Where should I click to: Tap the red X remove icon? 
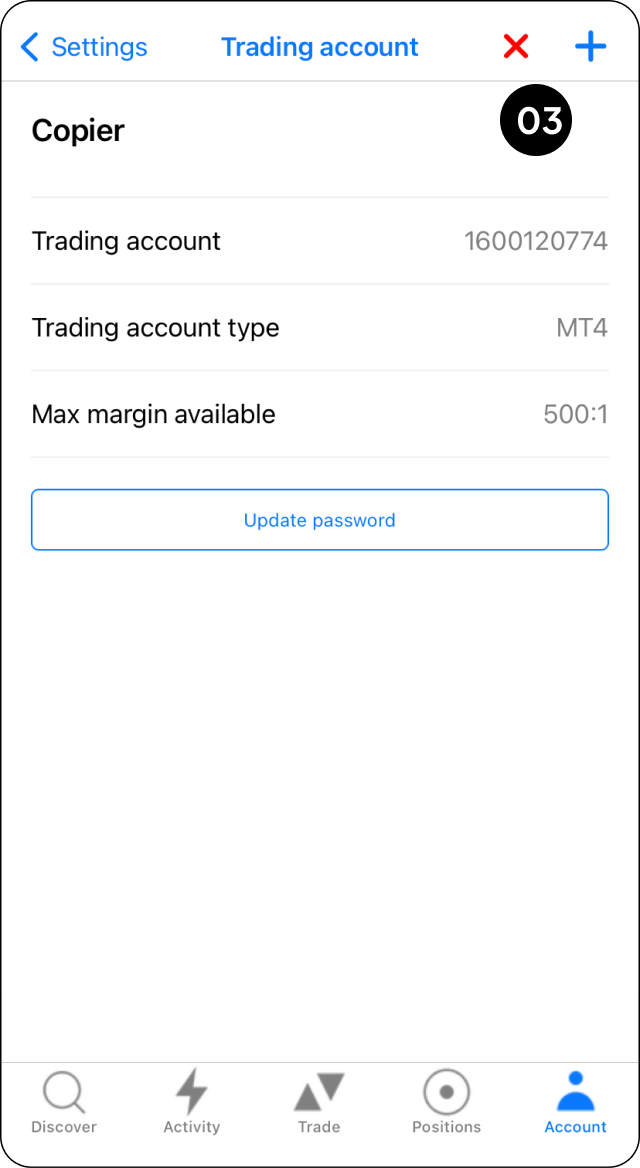tap(516, 46)
